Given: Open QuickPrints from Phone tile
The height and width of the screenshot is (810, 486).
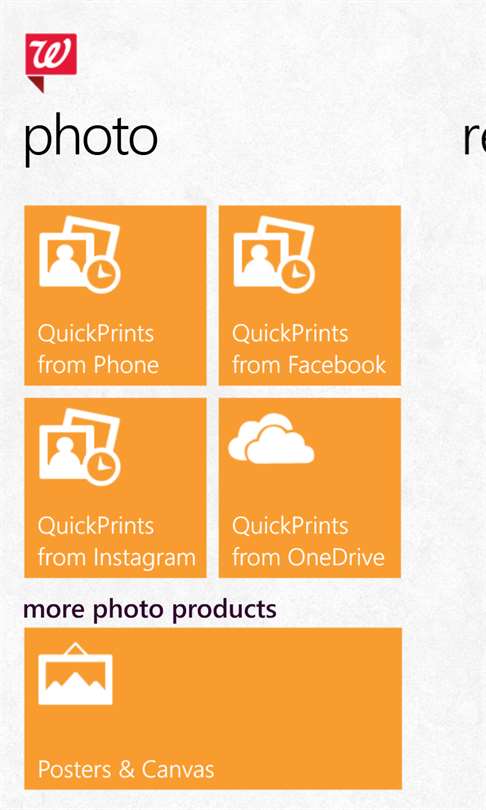Looking at the screenshot, I should pos(115,295).
